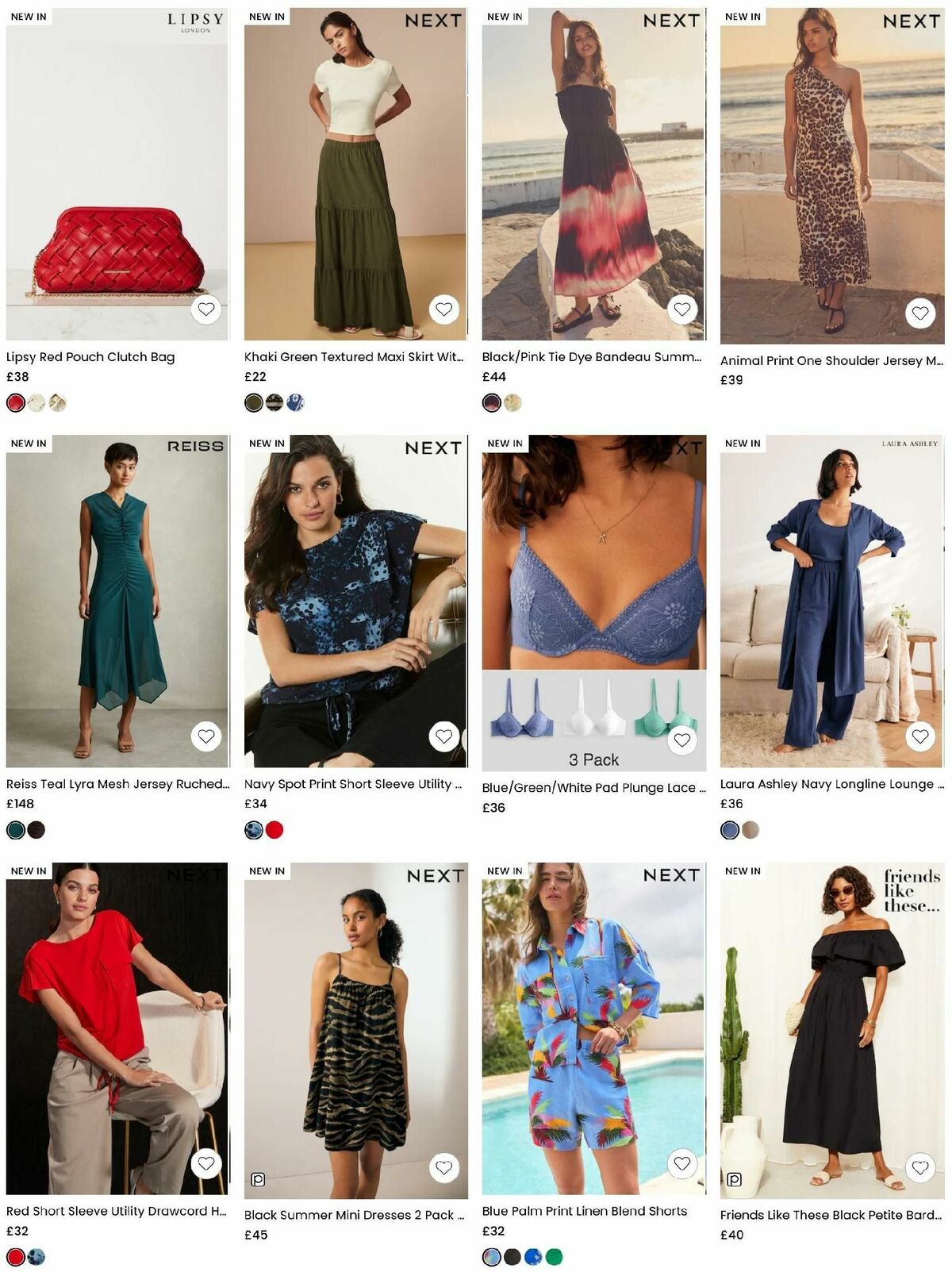Click the heart icon on Lipsy Red Pouch Clutch Bag

208,311
